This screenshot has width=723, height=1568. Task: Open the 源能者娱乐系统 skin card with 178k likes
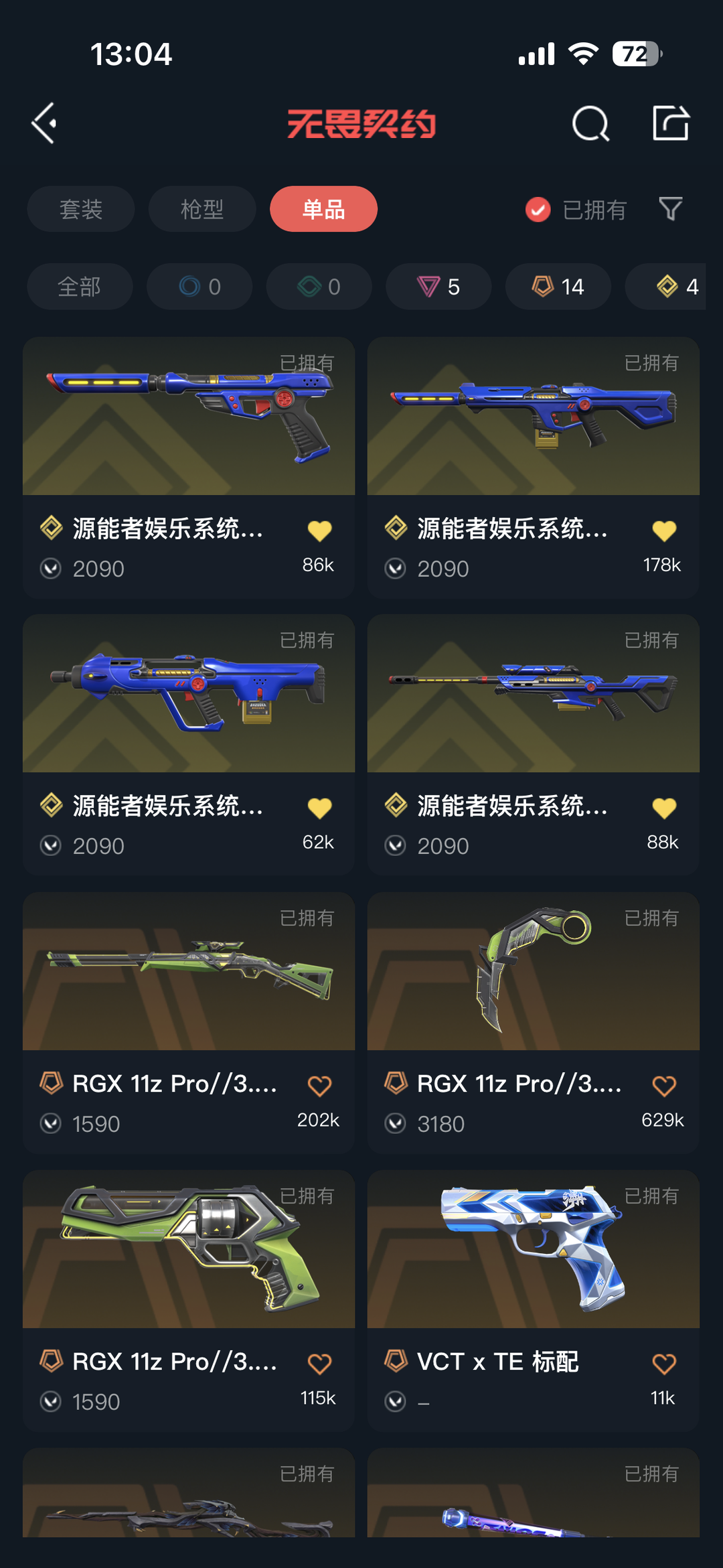click(x=534, y=468)
